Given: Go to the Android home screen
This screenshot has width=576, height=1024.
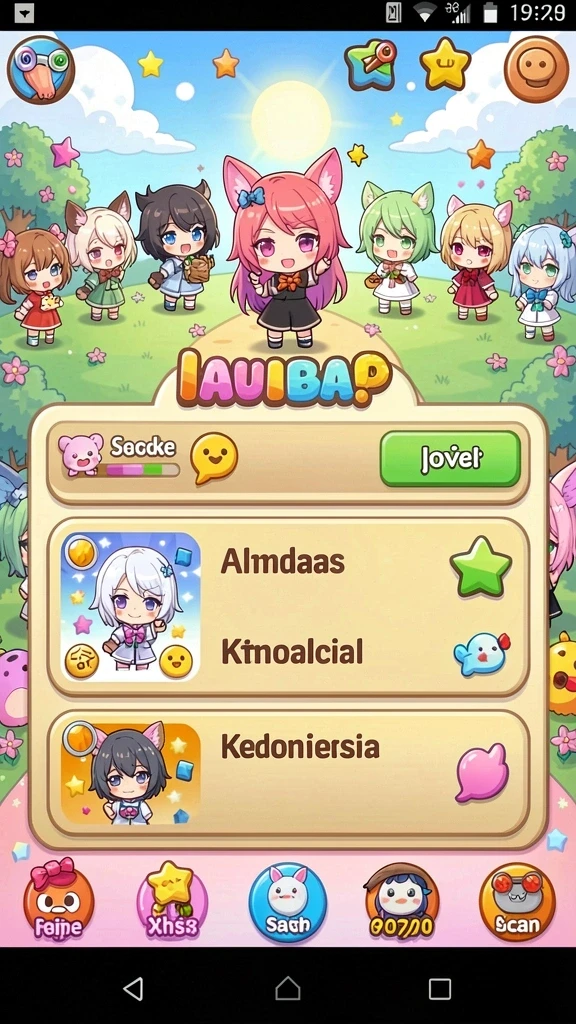Looking at the screenshot, I should (x=288, y=989).
